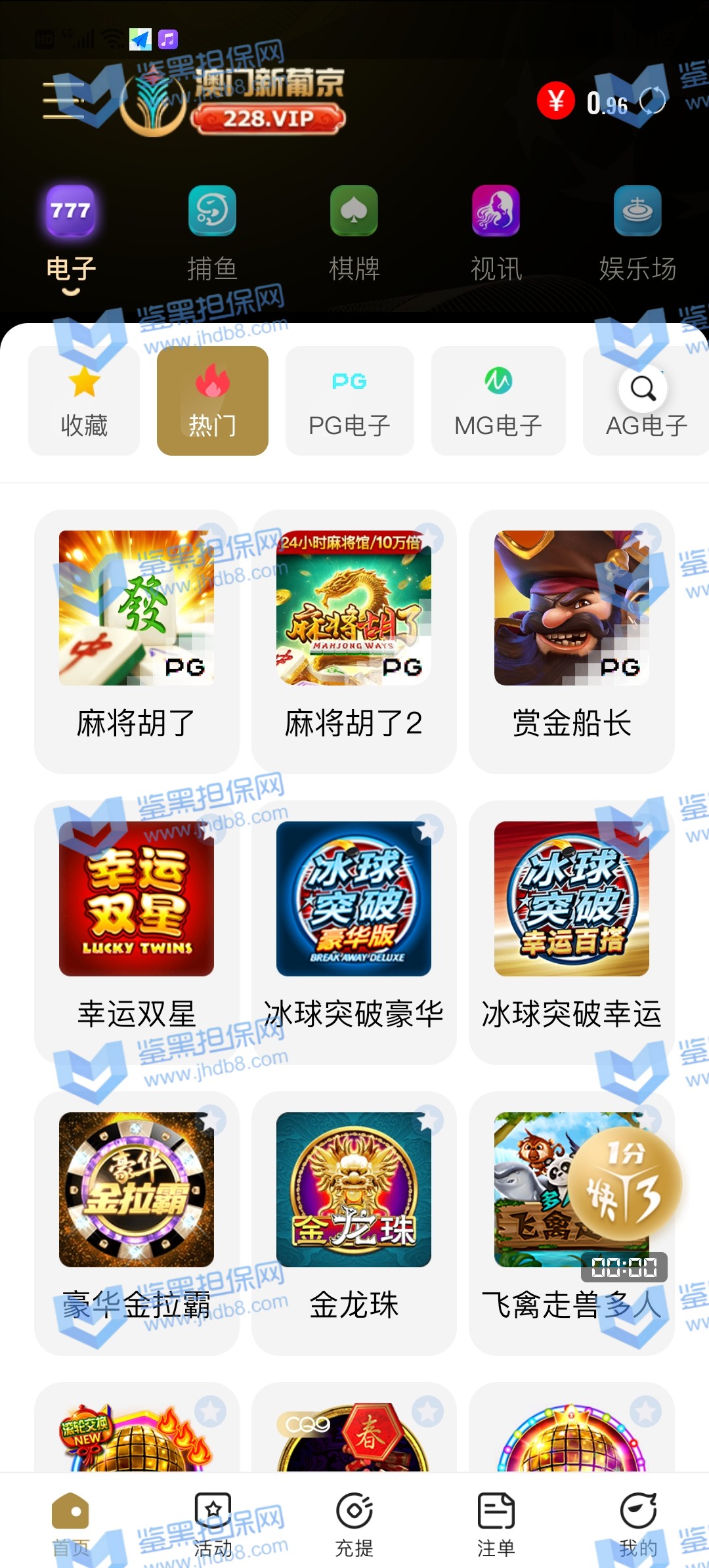Open the 我的 profile tab
The image size is (709, 1568).
point(638,1524)
